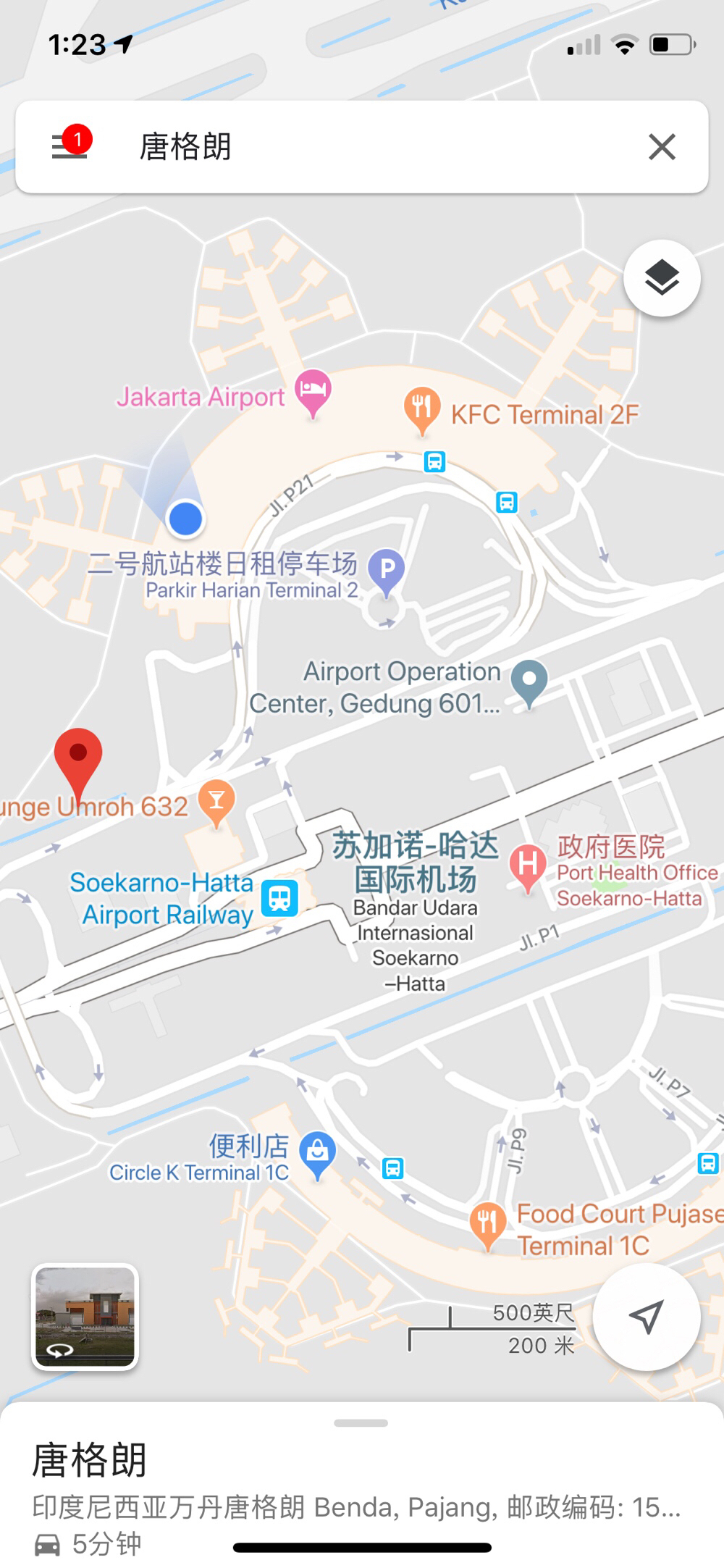
Task: Select Circle K Terminal 1C shop pin
Action: point(317,1151)
